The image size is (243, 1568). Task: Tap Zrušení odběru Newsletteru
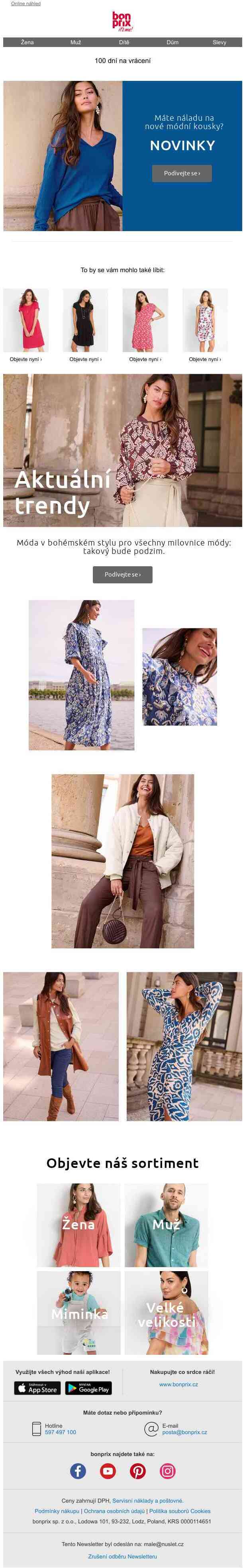122,1556
